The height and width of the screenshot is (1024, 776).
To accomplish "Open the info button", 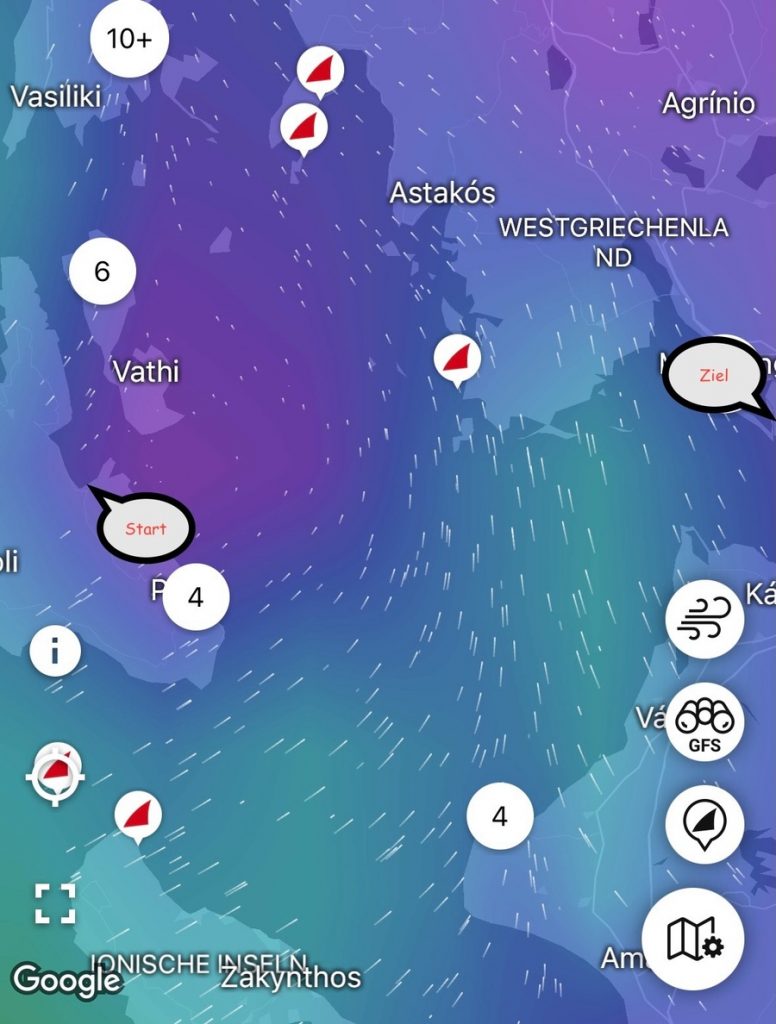I will [55, 652].
